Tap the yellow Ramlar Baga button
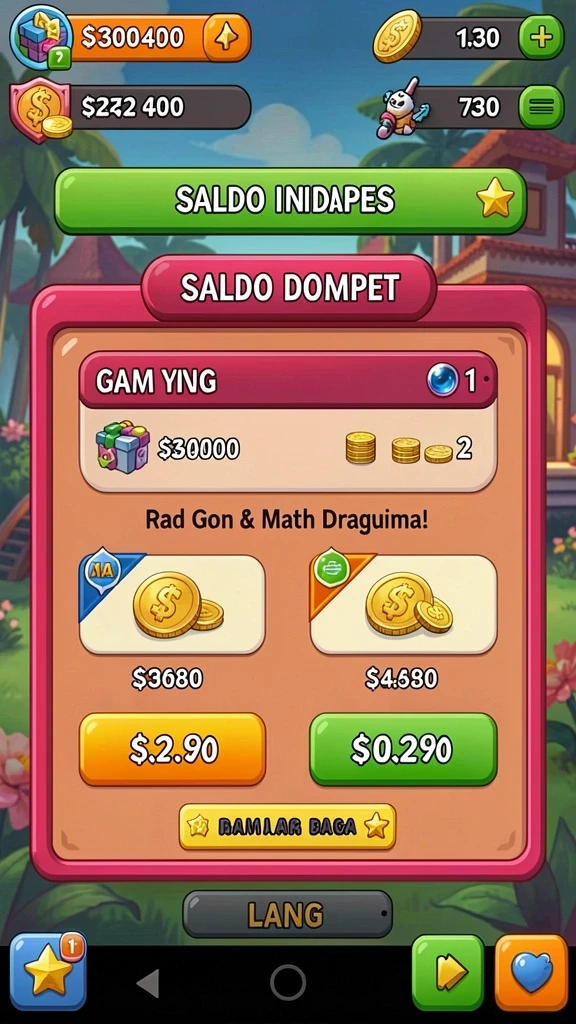Image resolution: width=576 pixels, height=1024 pixels. (287, 827)
